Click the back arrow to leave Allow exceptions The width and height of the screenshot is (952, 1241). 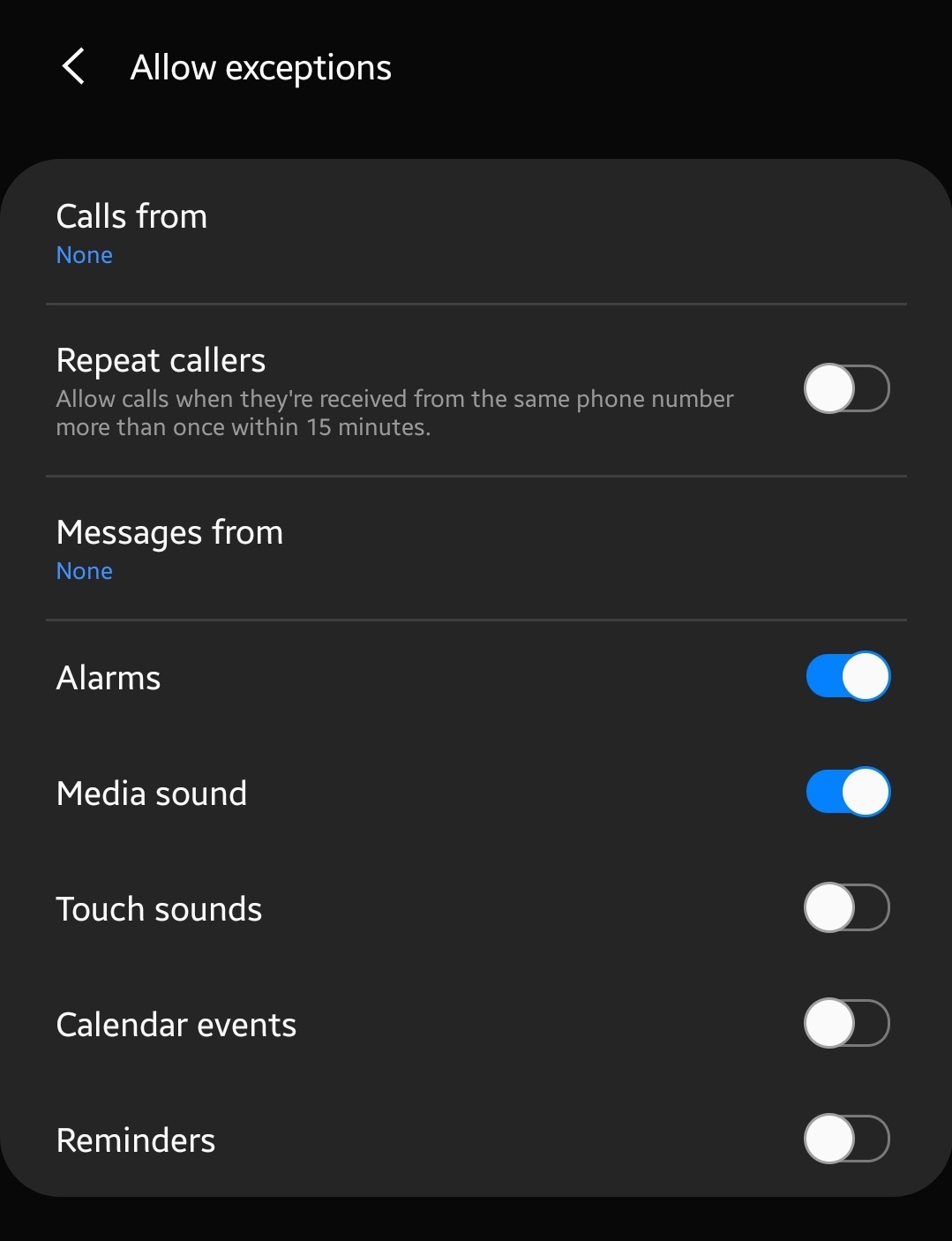point(73,66)
